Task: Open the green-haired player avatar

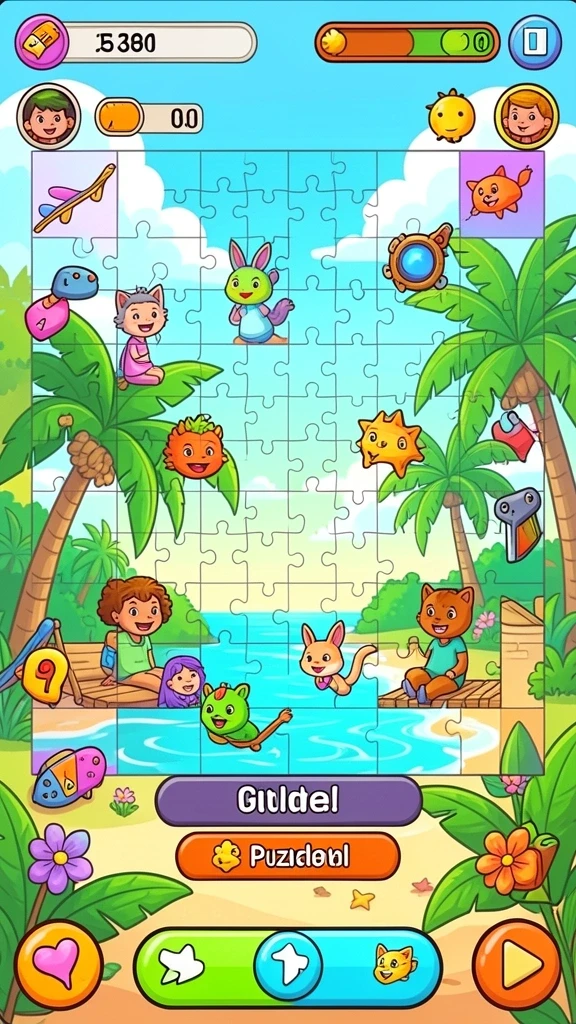Action: coord(49,116)
